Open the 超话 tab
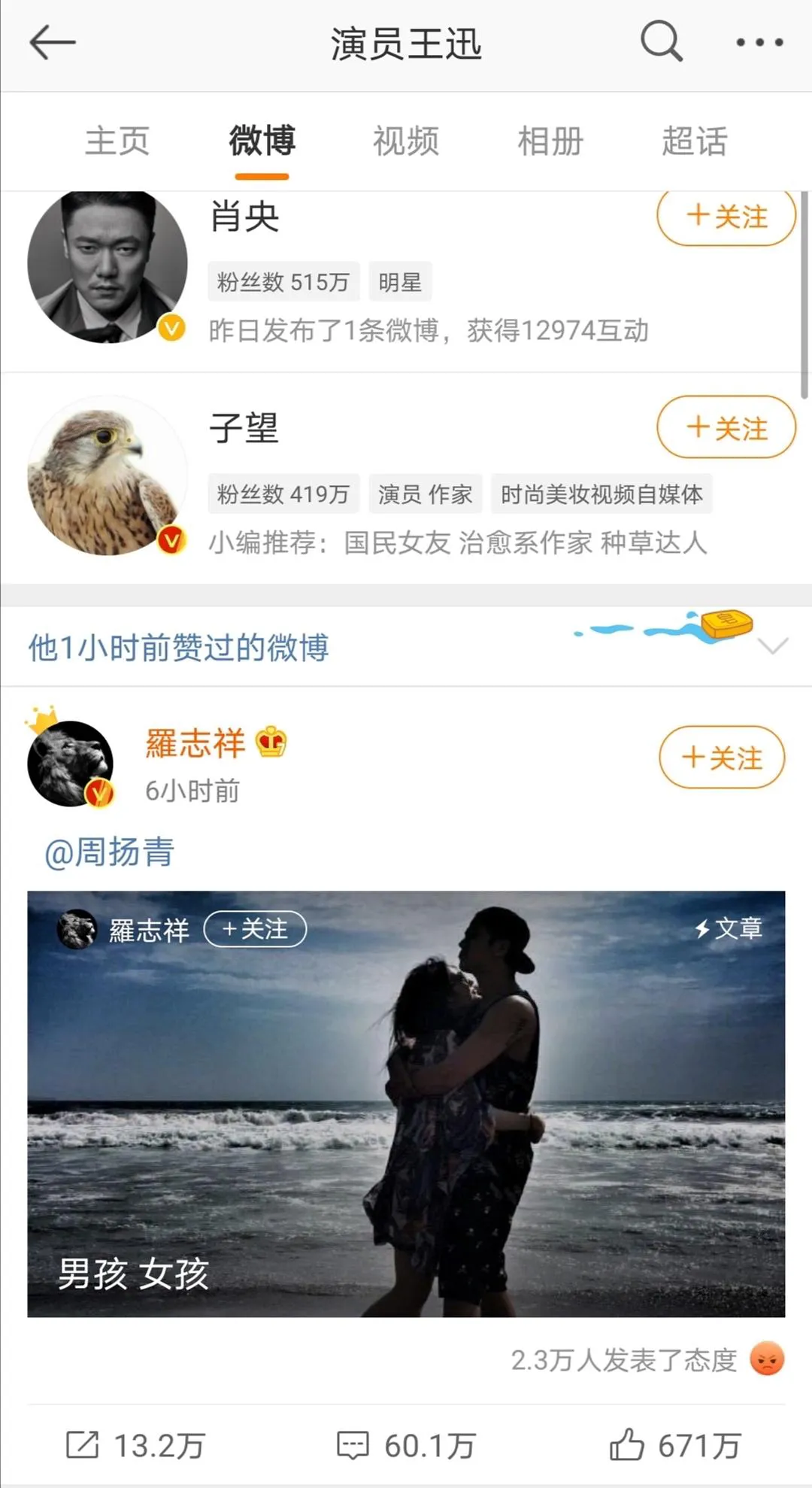Viewport: 812px width, 1488px height. pyautogui.click(x=693, y=141)
